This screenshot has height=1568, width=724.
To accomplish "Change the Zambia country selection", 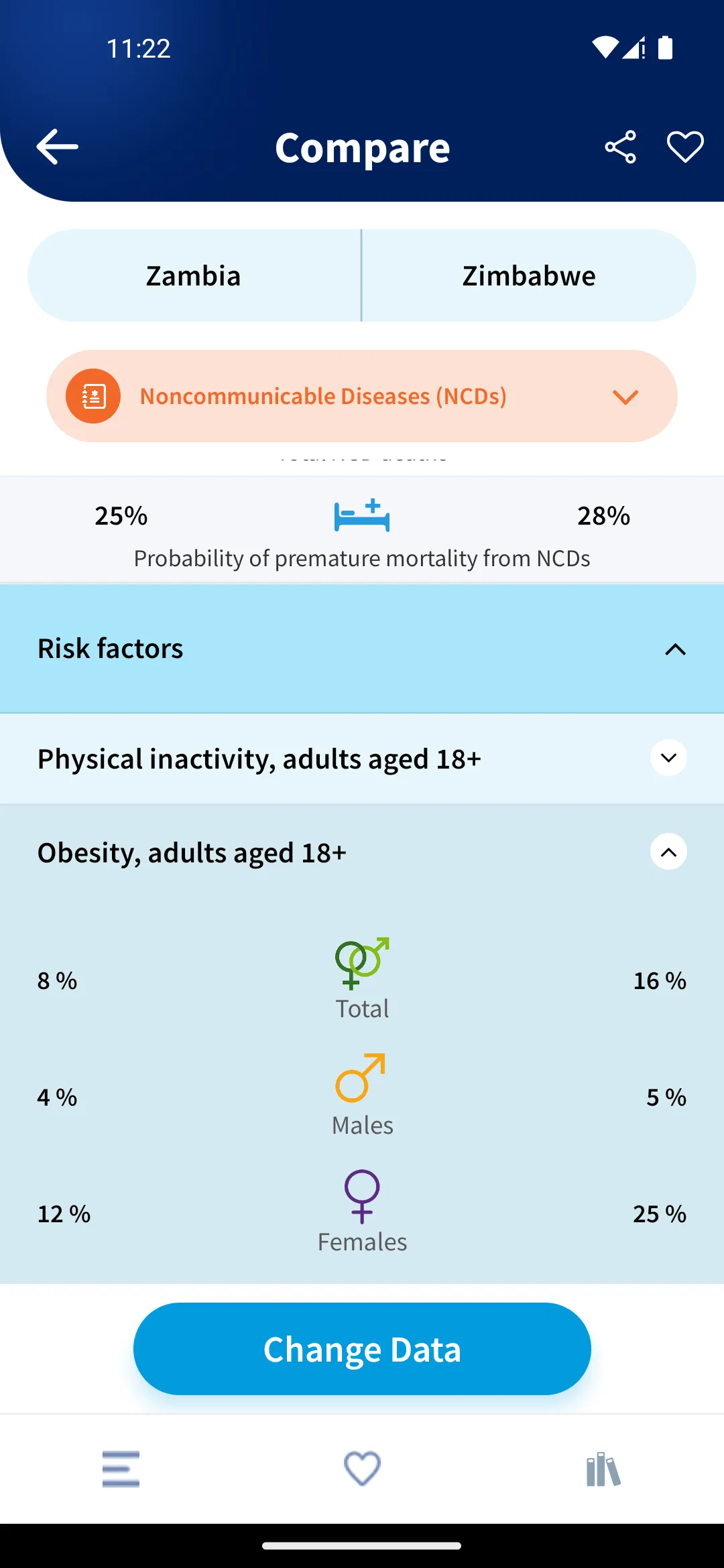I will click(x=194, y=275).
